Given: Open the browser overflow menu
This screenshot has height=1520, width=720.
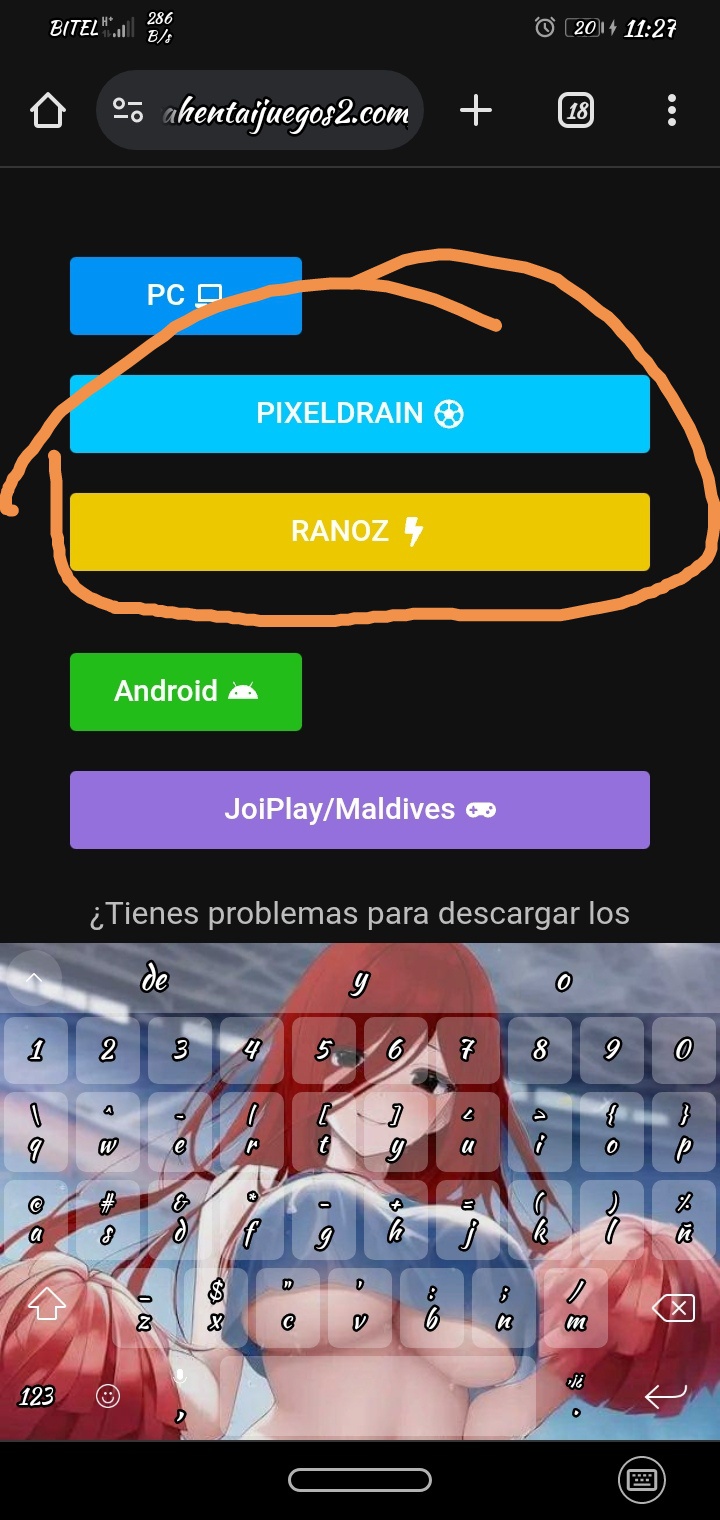Looking at the screenshot, I should [671, 111].
